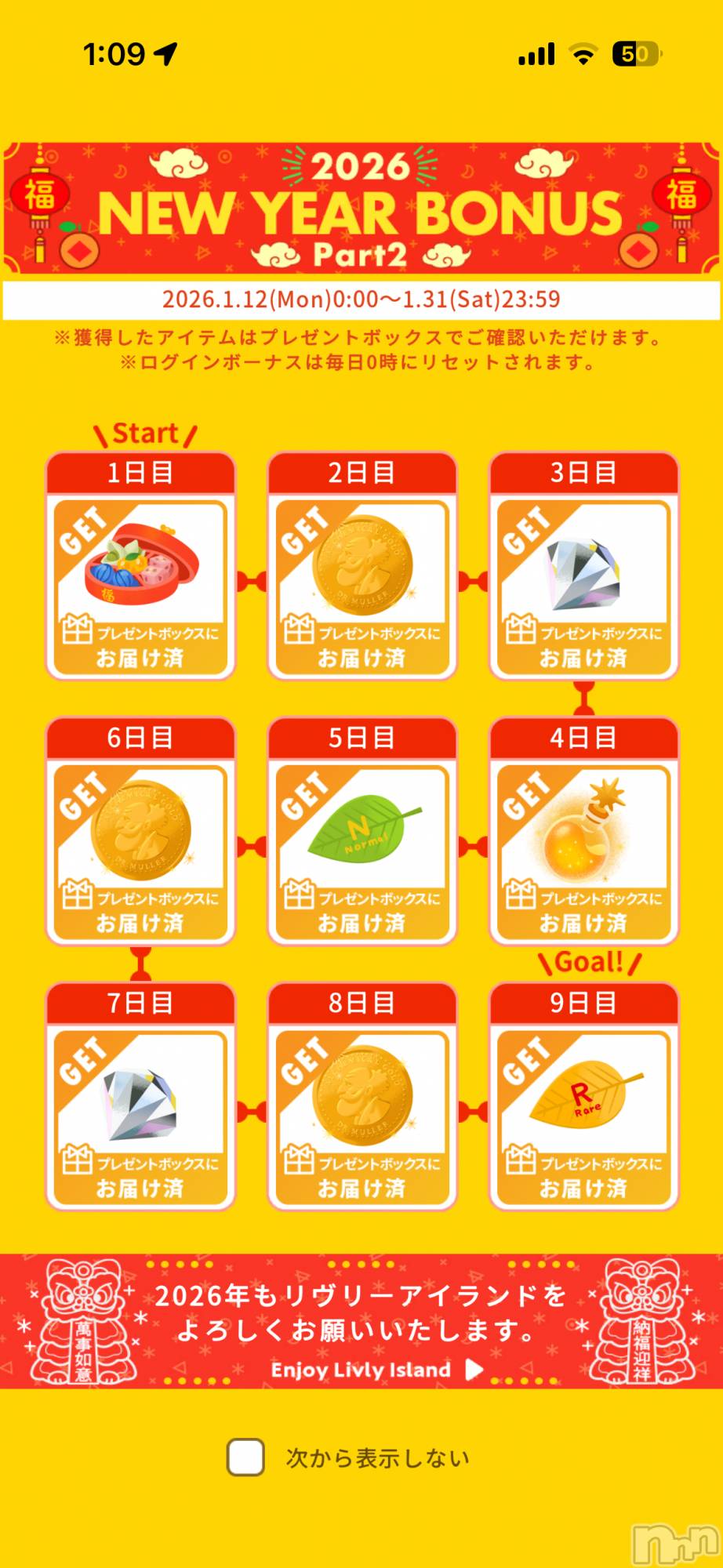Check the 次から表示しない checkbox
The width and height of the screenshot is (723, 1568).
[245, 1457]
